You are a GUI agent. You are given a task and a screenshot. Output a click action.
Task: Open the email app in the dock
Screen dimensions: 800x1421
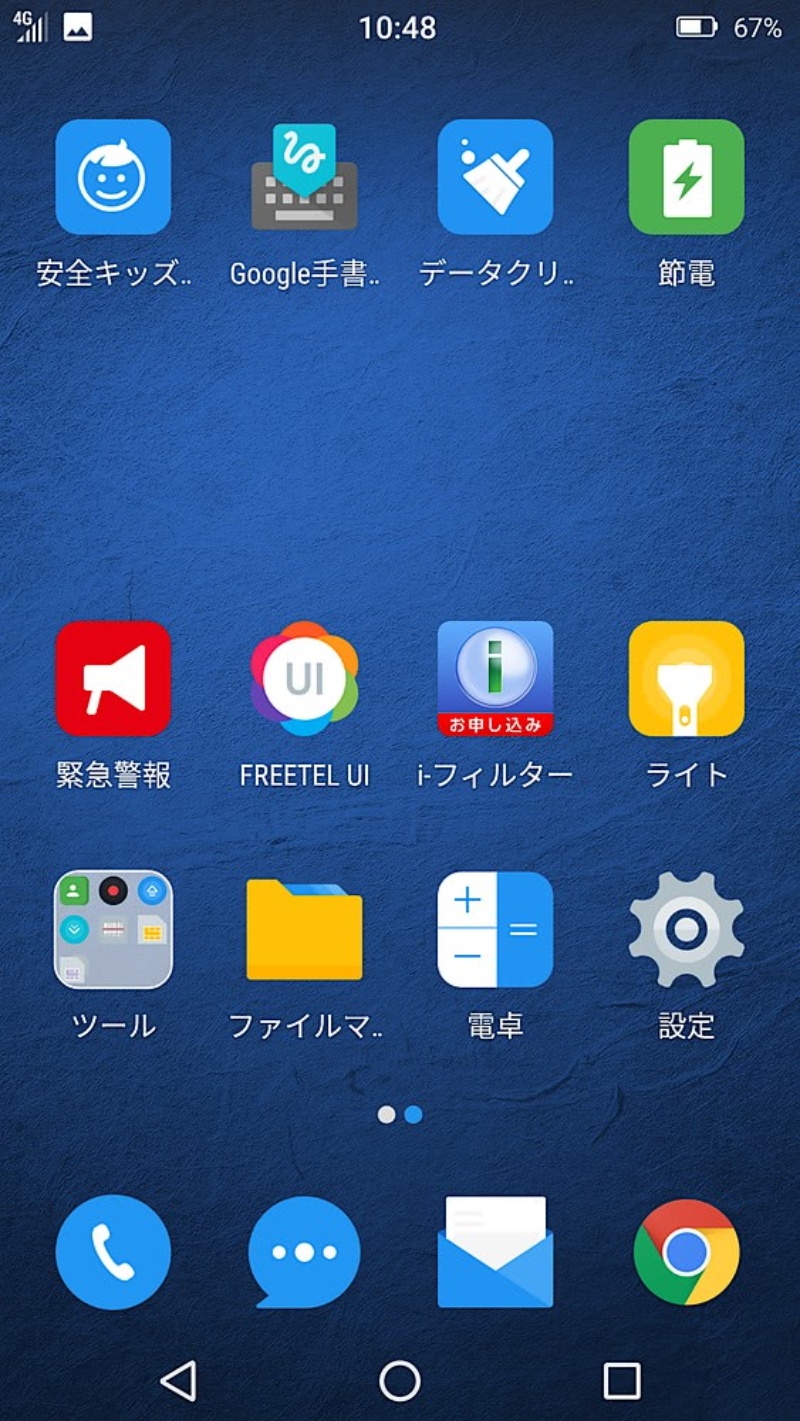coord(495,1252)
